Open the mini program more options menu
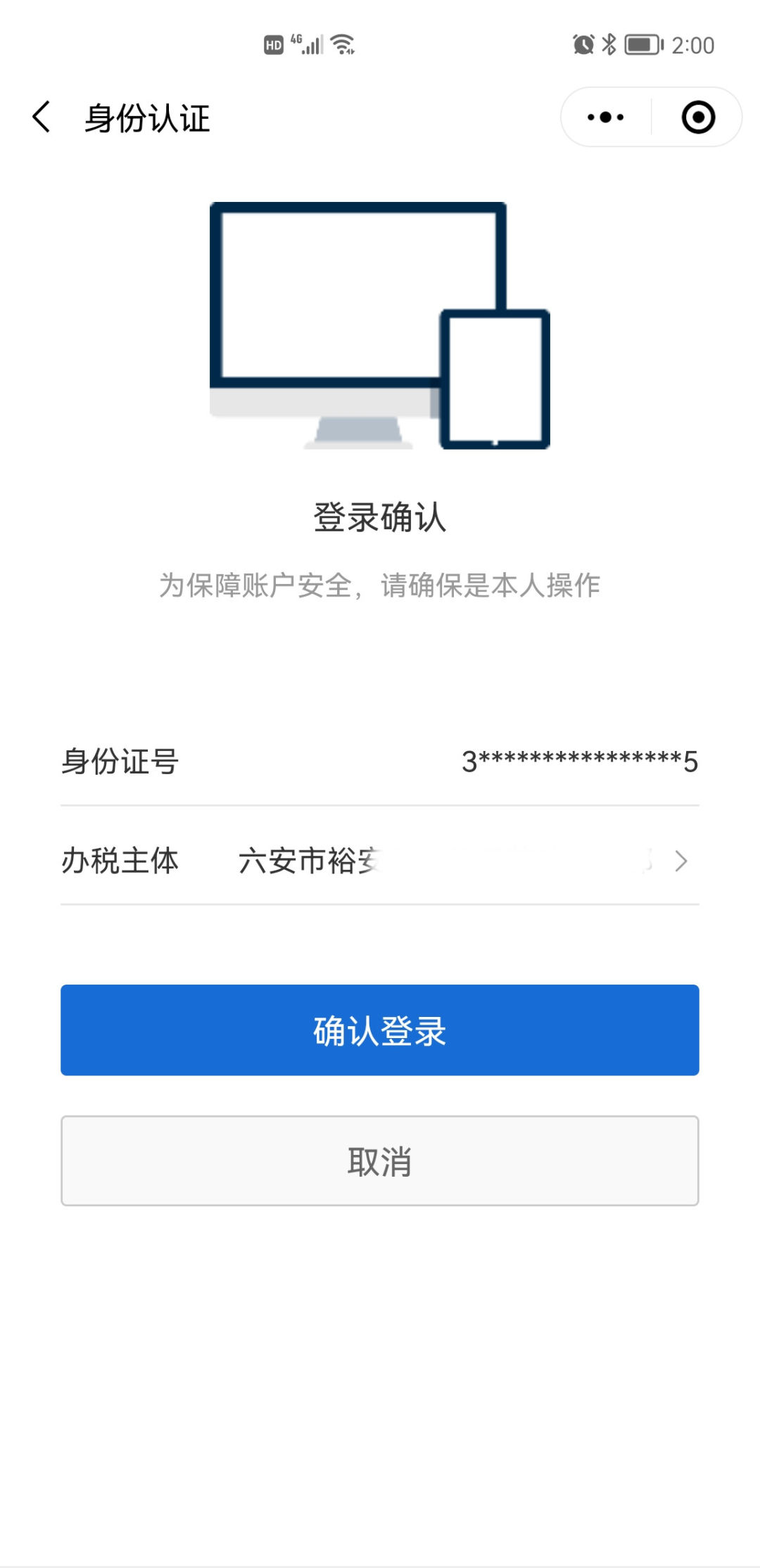 point(606,117)
